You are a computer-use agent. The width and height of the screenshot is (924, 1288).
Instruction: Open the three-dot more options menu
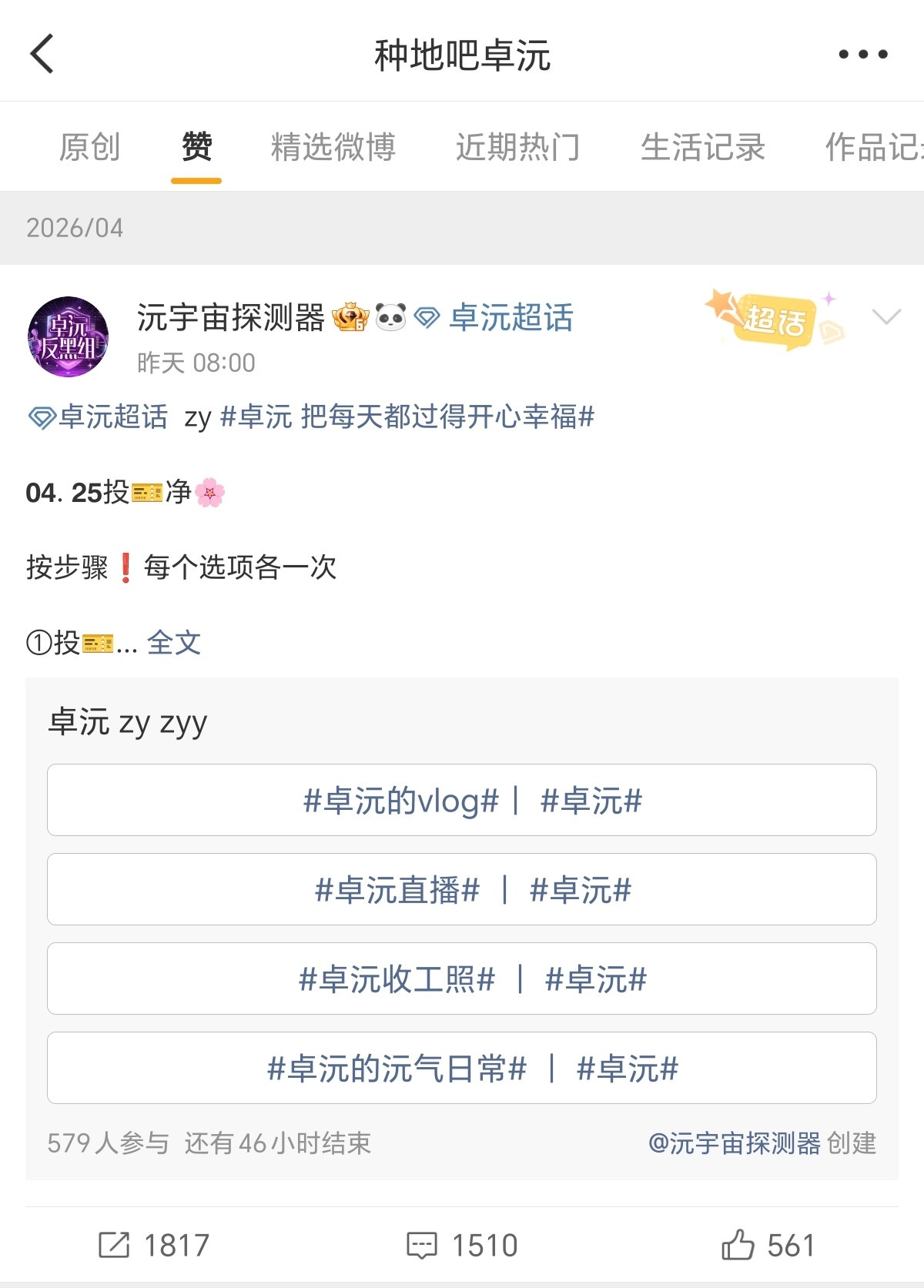[x=865, y=54]
